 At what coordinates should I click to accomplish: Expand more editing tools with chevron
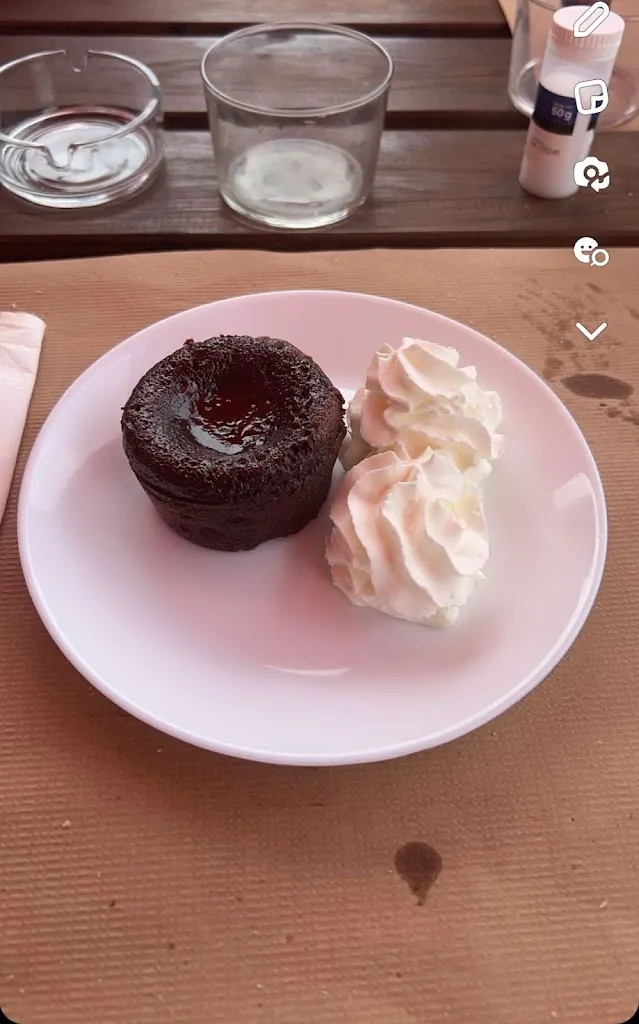[591, 330]
